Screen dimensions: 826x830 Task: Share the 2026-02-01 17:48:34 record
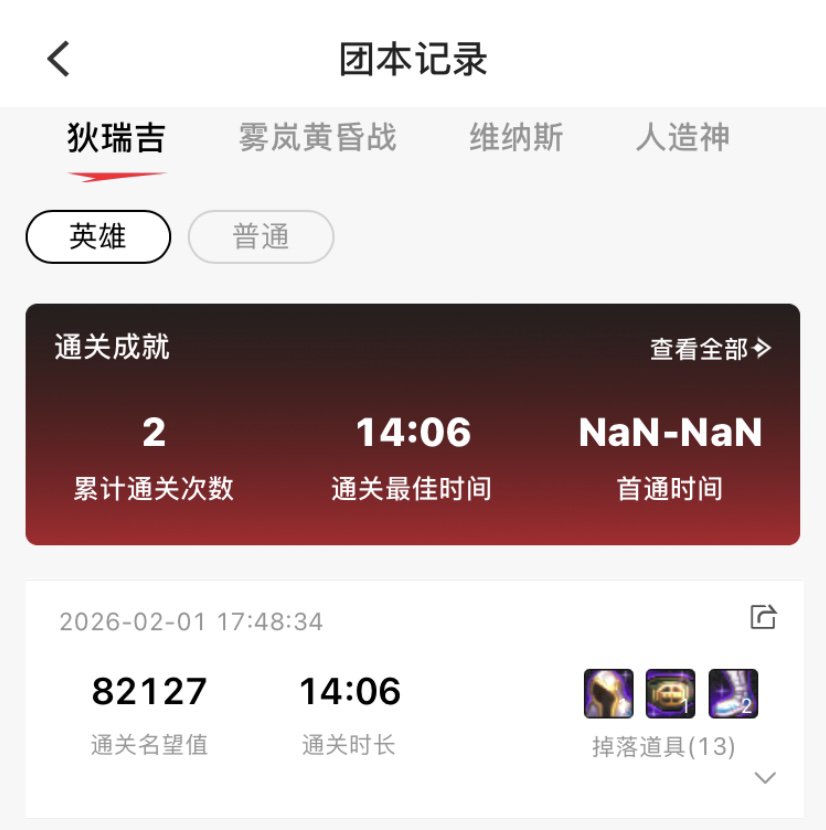coord(763,617)
